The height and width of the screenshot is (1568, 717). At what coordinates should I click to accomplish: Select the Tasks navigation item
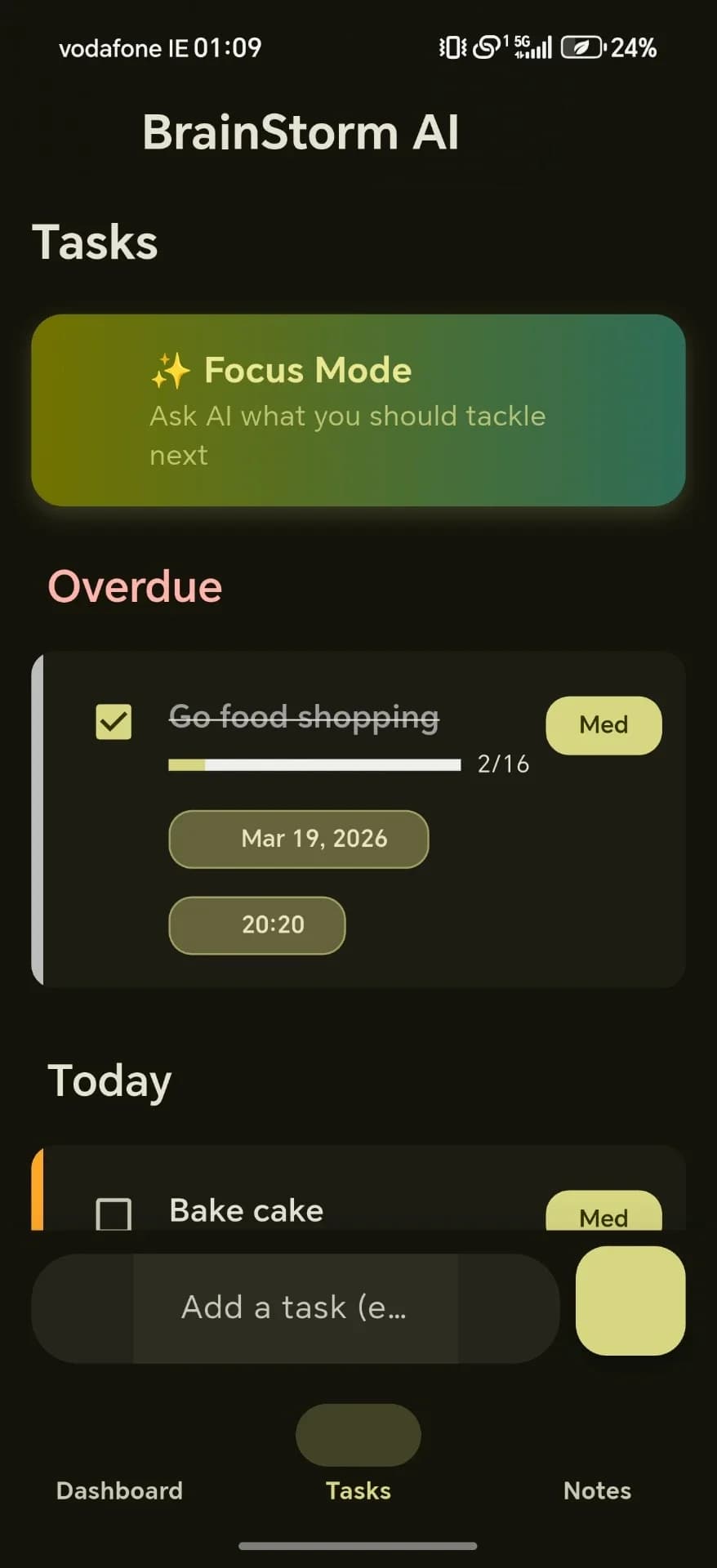tap(358, 1490)
